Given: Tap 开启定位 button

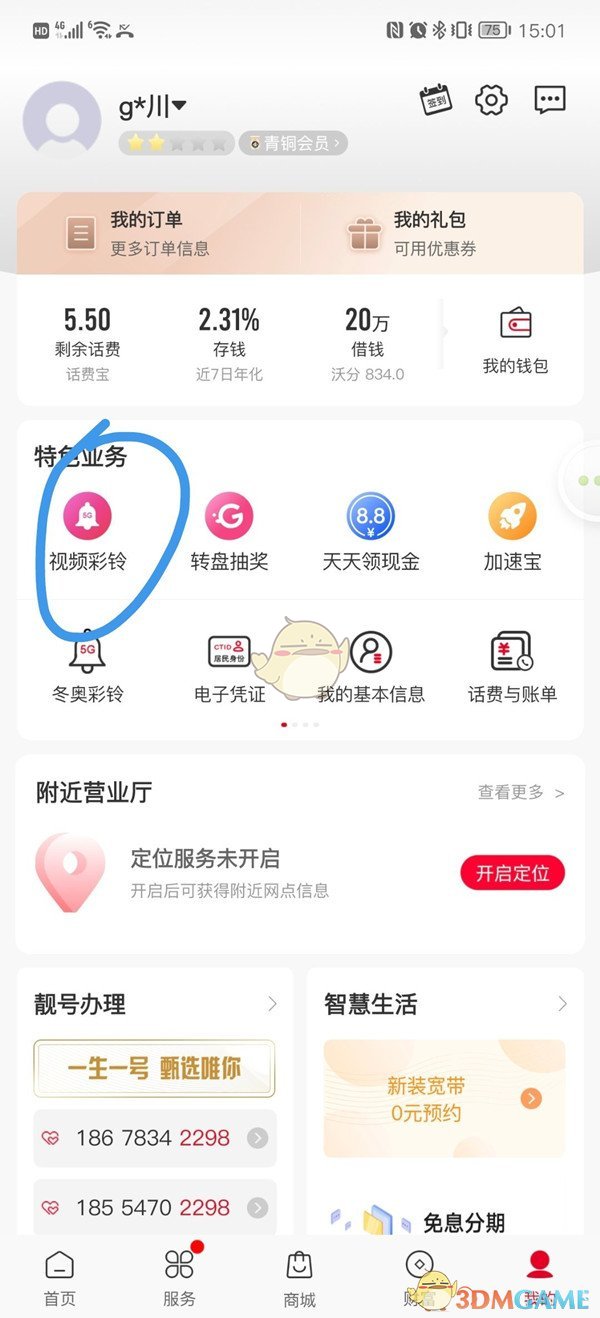Looking at the screenshot, I should pyautogui.click(x=512, y=873).
